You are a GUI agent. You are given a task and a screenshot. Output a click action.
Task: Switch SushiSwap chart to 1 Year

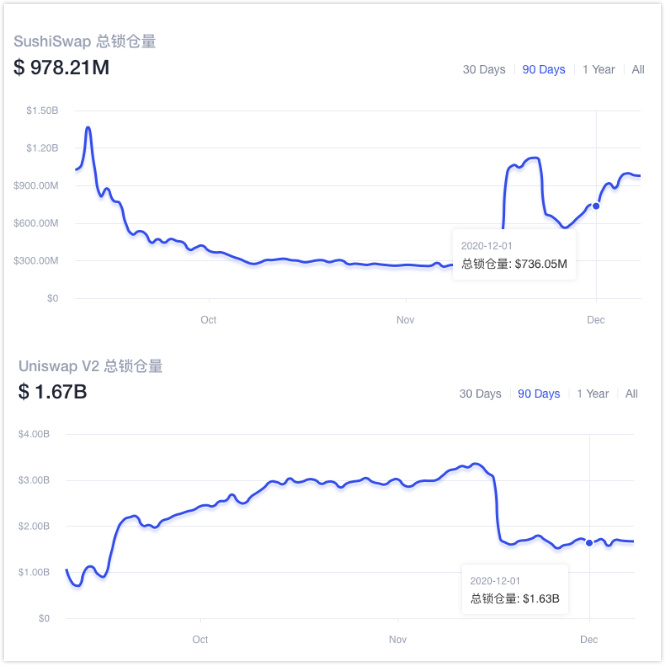click(x=598, y=70)
